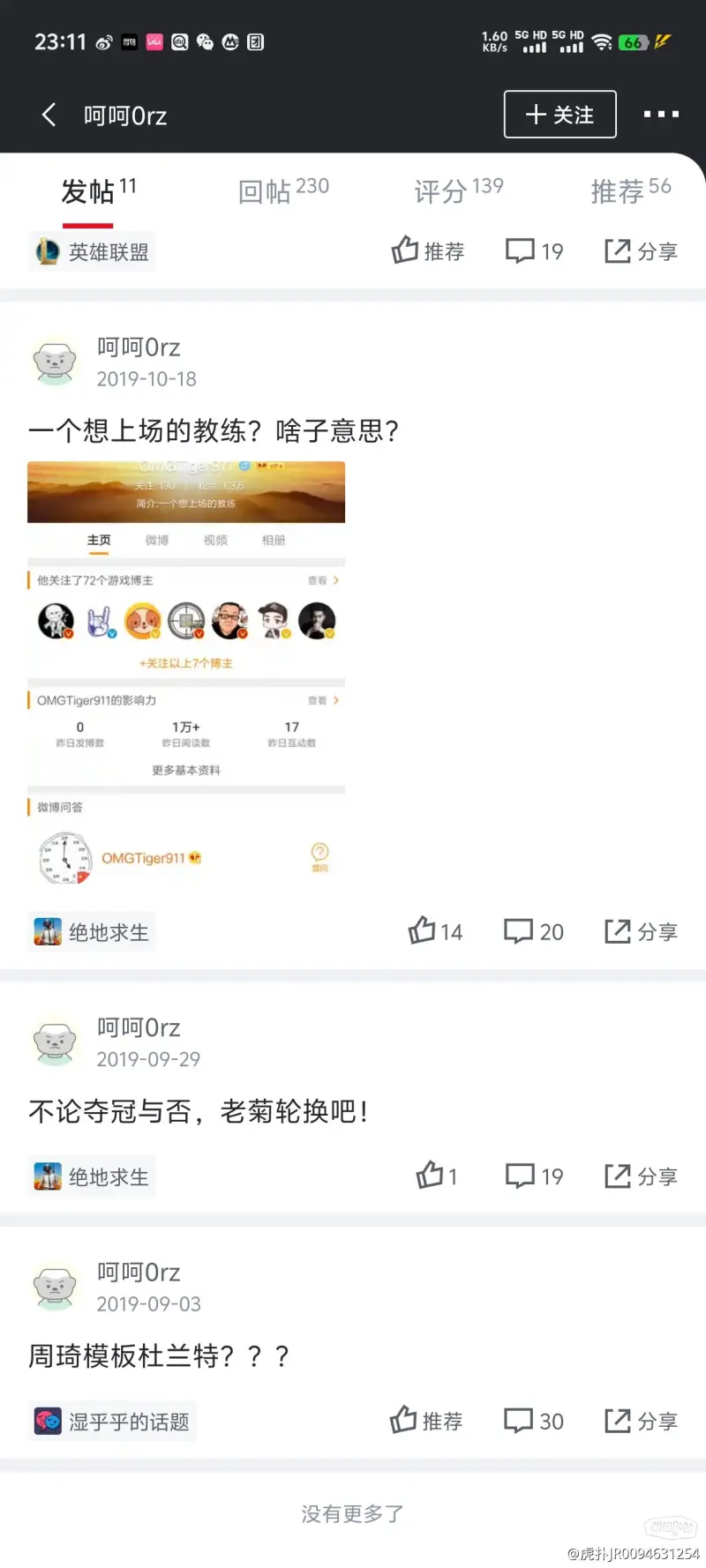The image size is (706, 1568).
Task: Switch to the 评分 tab
Action: [x=458, y=190]
